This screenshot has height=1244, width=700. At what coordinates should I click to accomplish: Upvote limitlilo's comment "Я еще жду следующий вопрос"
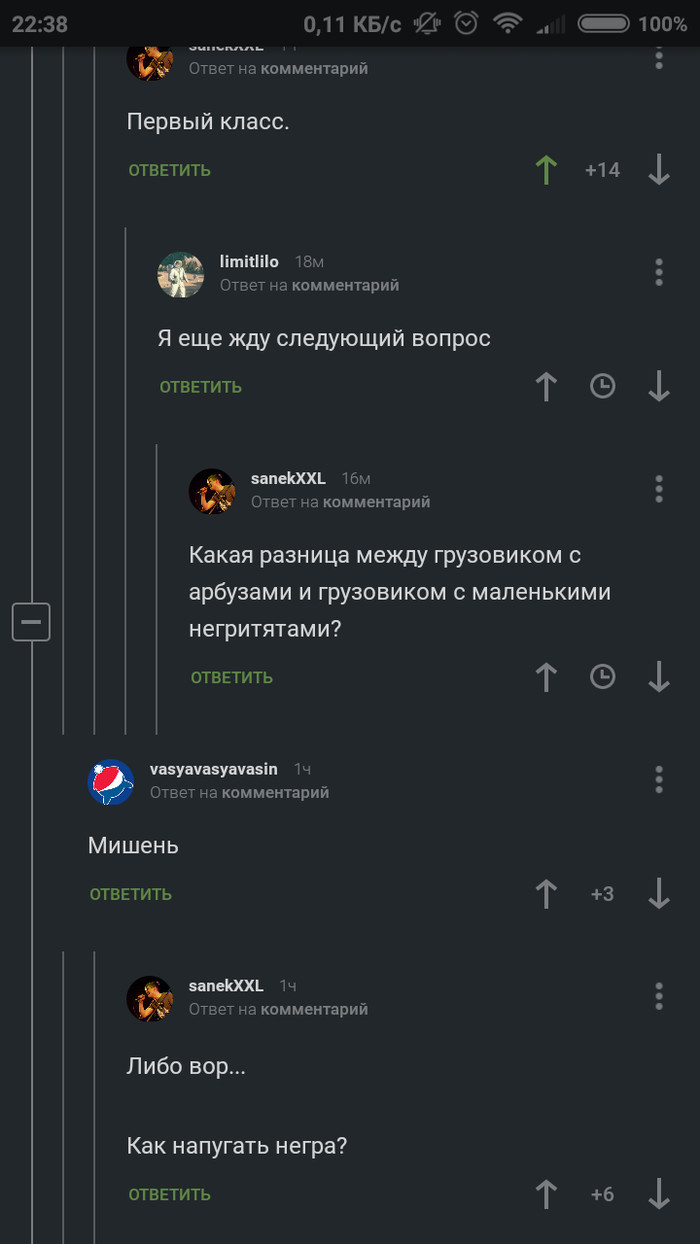(546, 386)
